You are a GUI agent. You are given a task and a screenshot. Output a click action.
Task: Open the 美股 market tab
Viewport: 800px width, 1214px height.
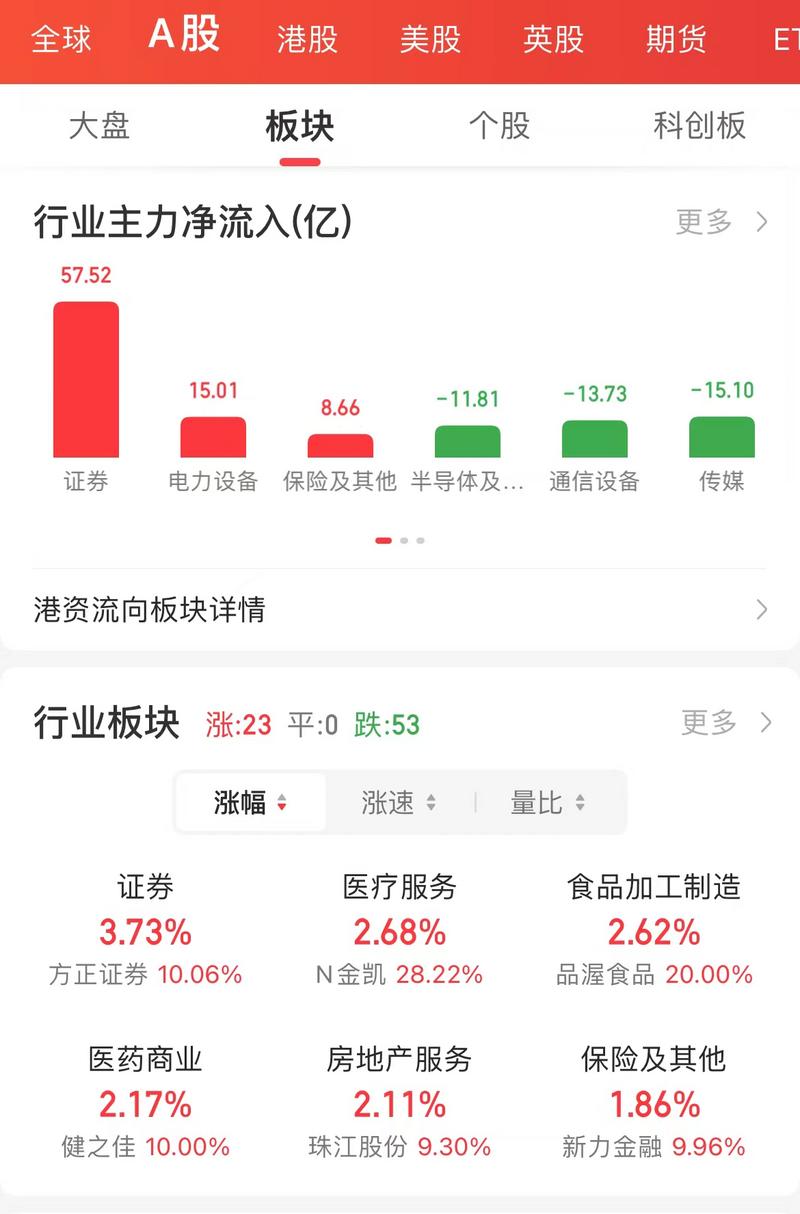[x=429, y=40]
